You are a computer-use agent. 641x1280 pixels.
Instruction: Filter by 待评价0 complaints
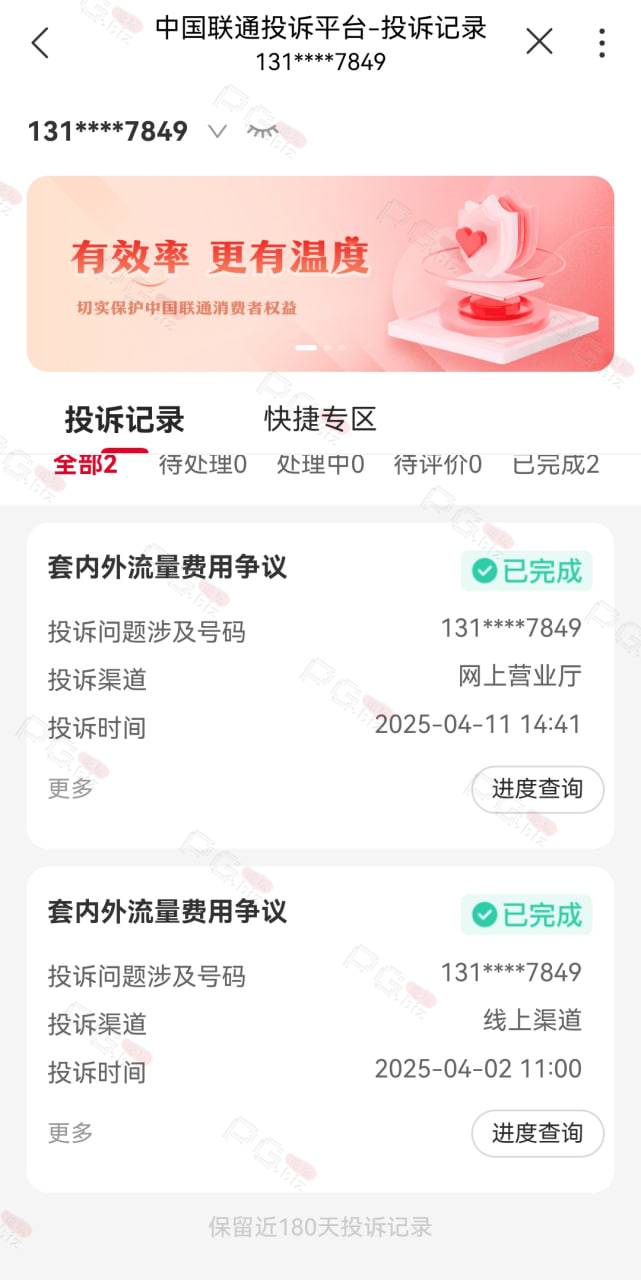(x=438, y=464)
